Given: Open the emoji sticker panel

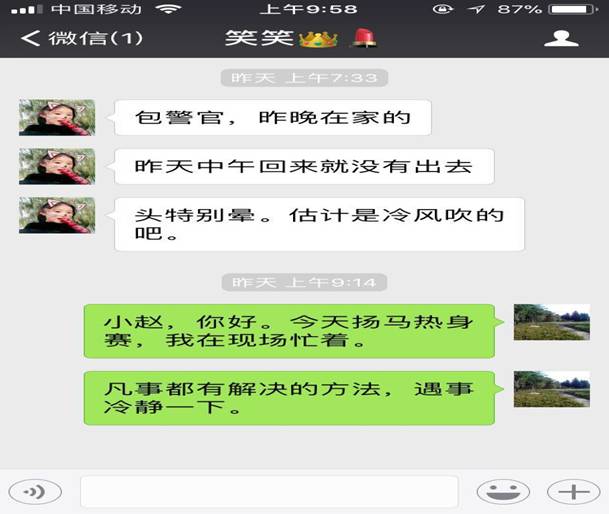Looking at the screenshot, I should pyautogui.click(x=503, y=491).
